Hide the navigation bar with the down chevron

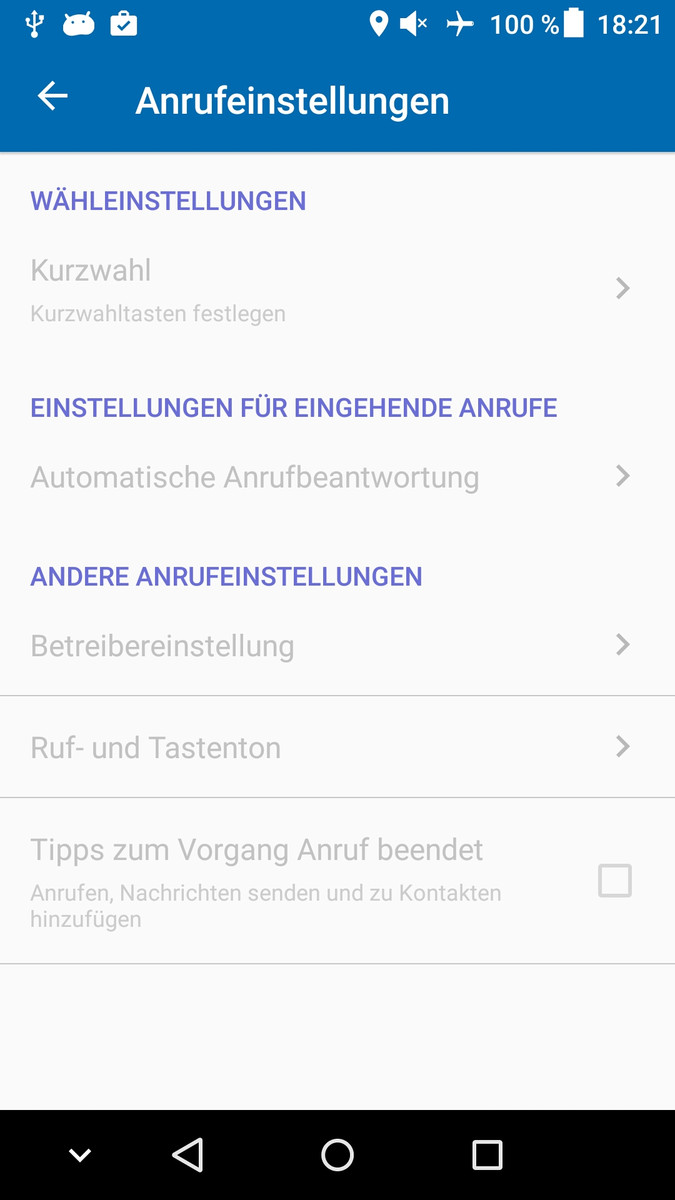tap(80, 1156)
